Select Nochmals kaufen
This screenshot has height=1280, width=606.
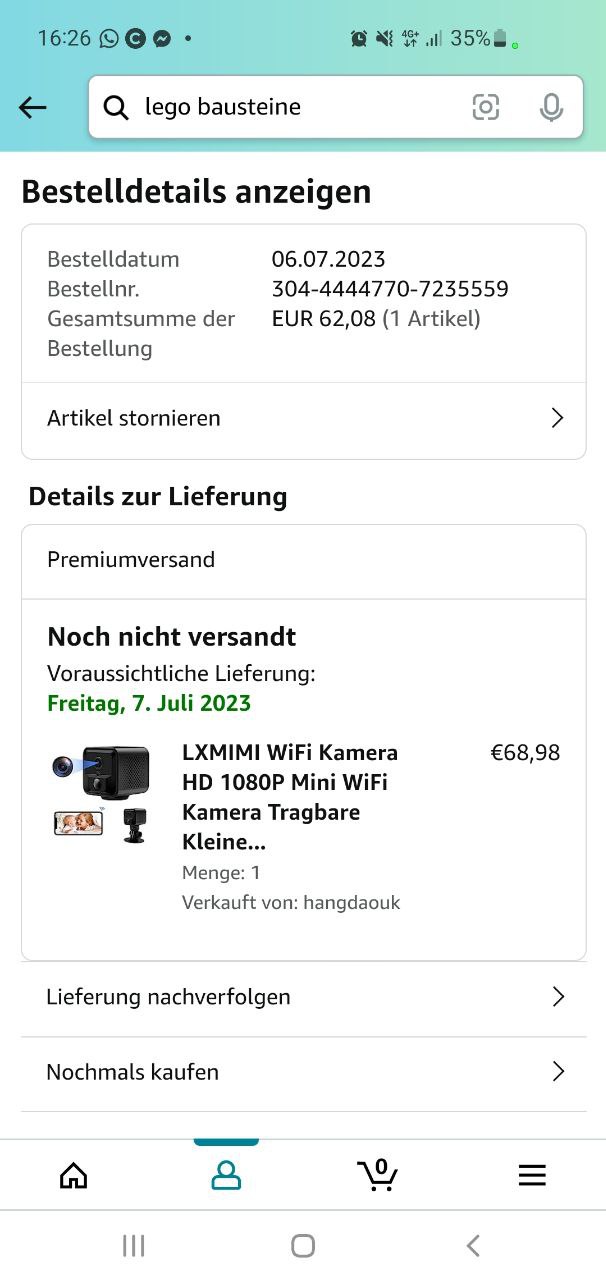click(303, 1072)
